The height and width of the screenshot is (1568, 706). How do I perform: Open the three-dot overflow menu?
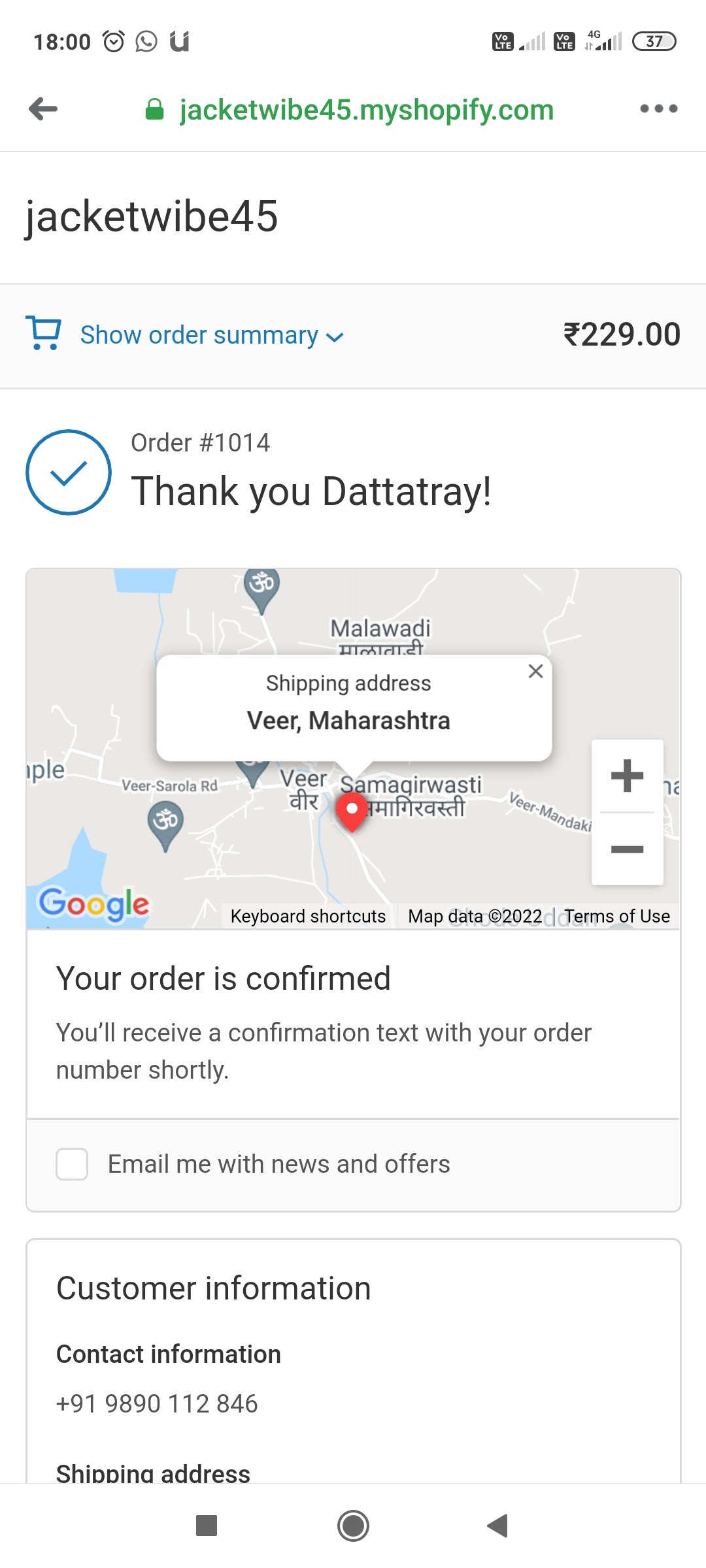tap(658, 109)
